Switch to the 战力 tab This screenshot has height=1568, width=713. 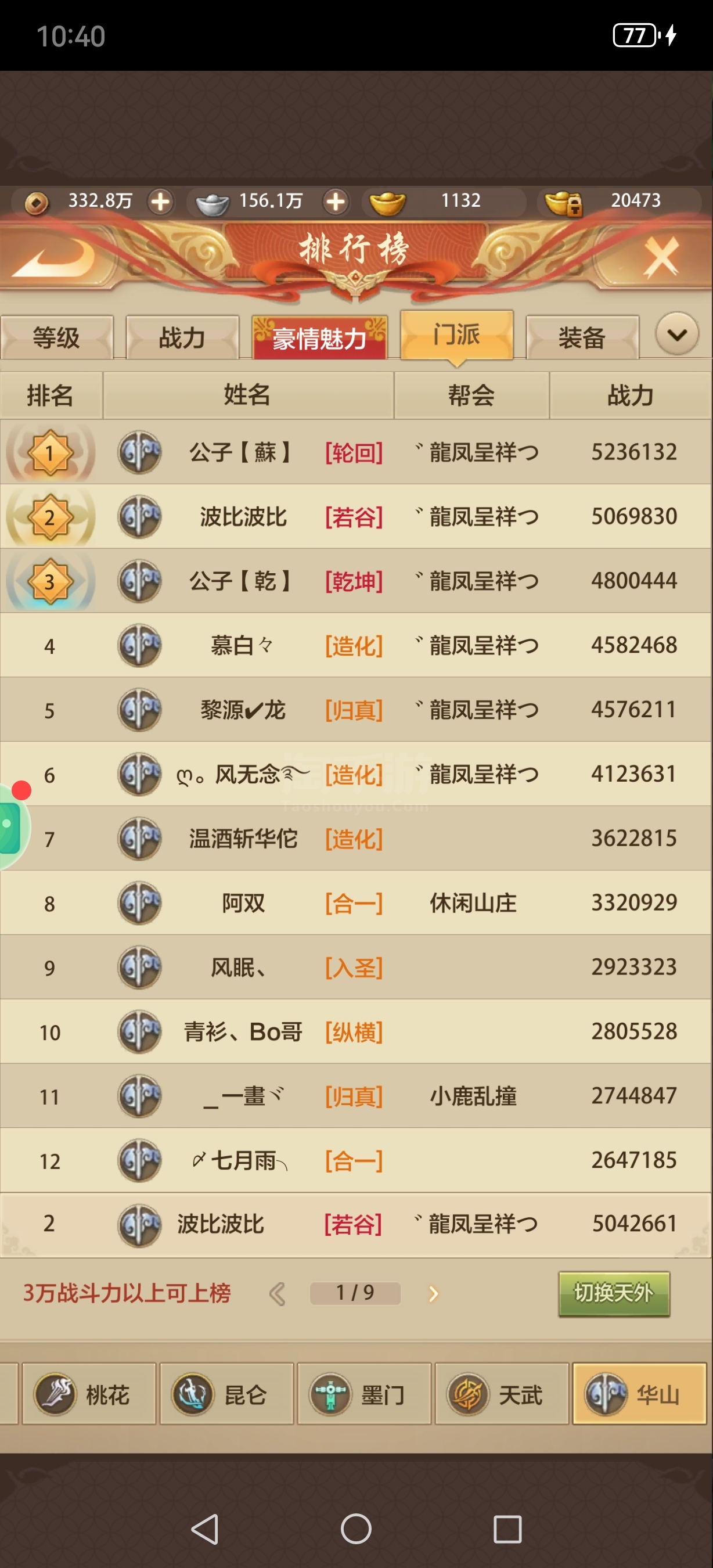tap(182, 337)
